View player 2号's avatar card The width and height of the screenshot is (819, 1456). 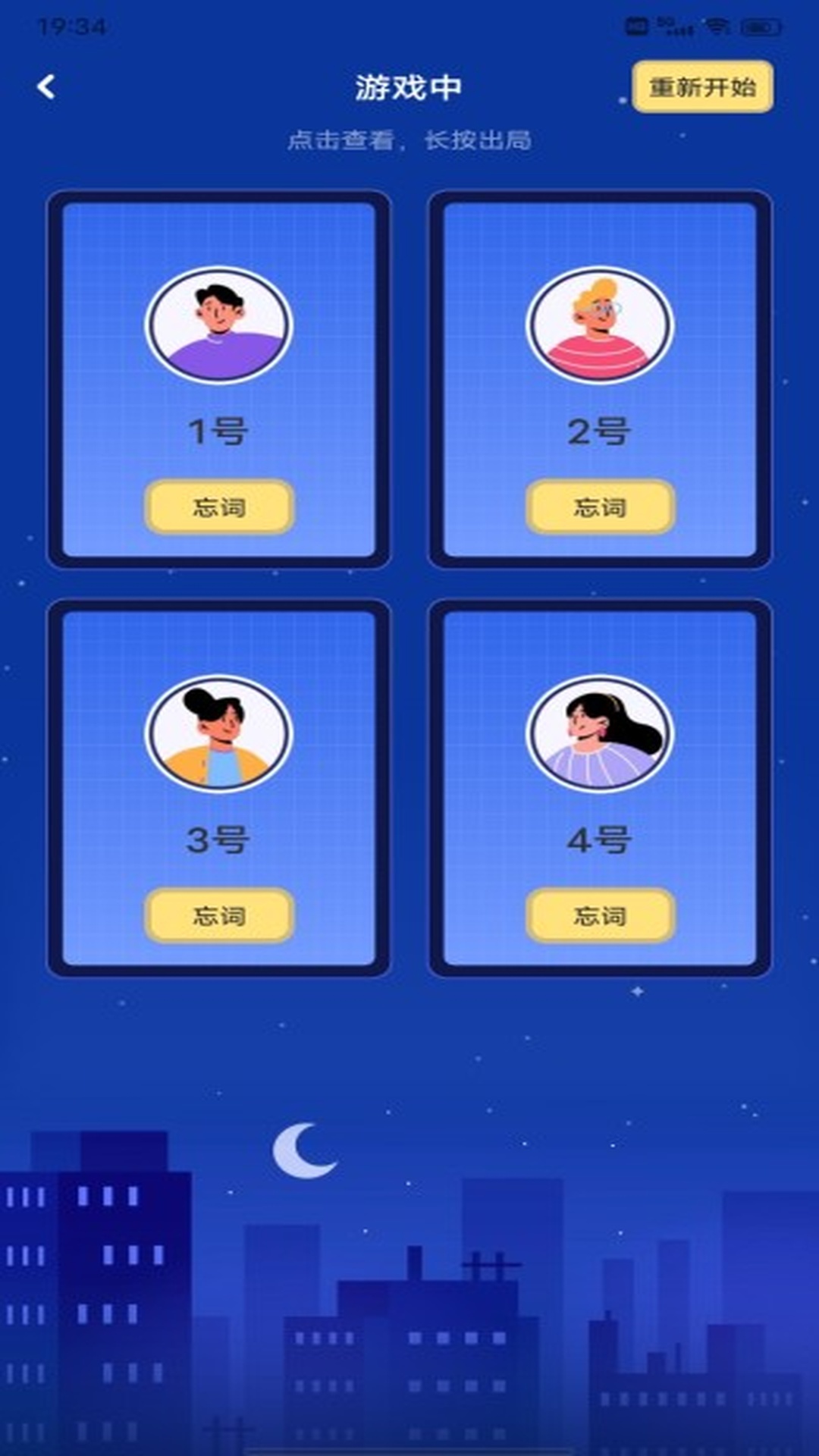(x=600, y=326)
